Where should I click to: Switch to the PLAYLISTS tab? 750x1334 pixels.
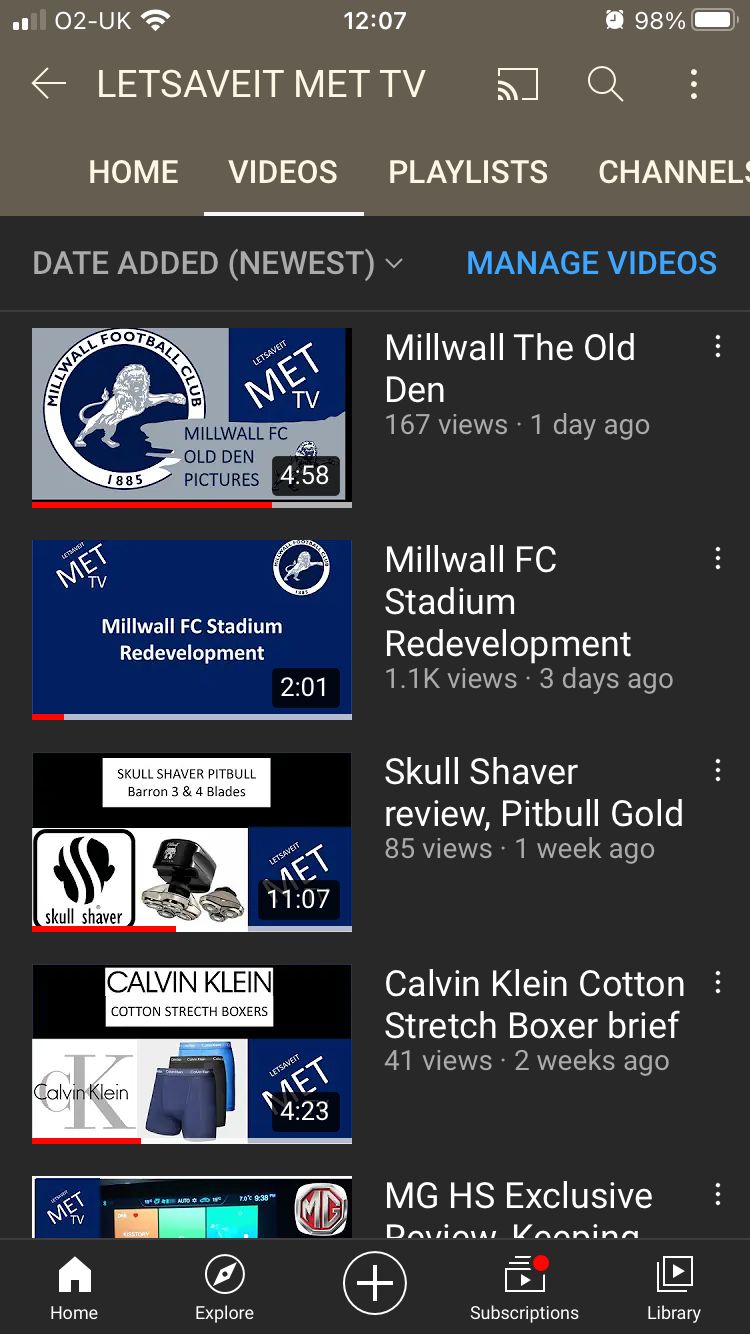click(x=468, y=172)
